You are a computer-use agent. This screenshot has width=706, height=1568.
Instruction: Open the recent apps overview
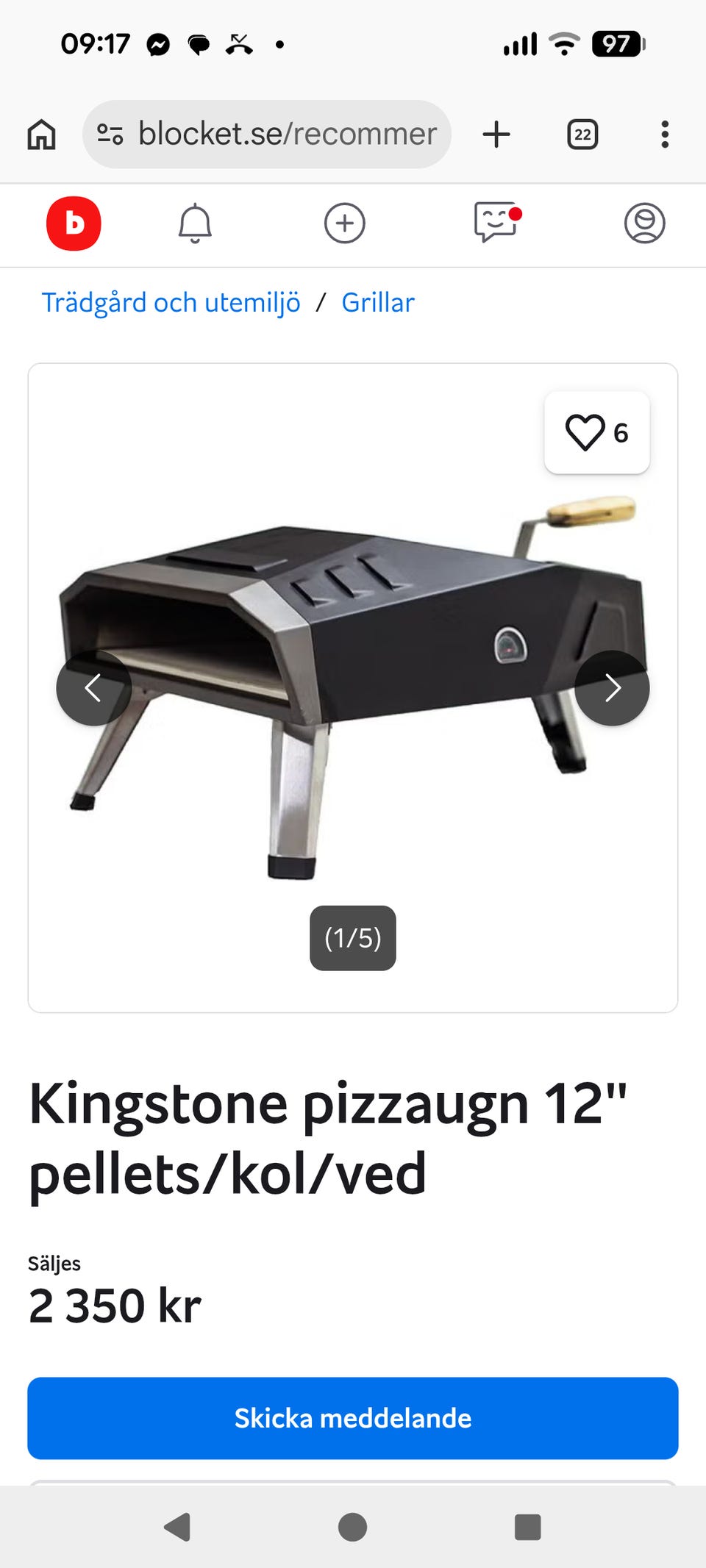click(528, 1527)
